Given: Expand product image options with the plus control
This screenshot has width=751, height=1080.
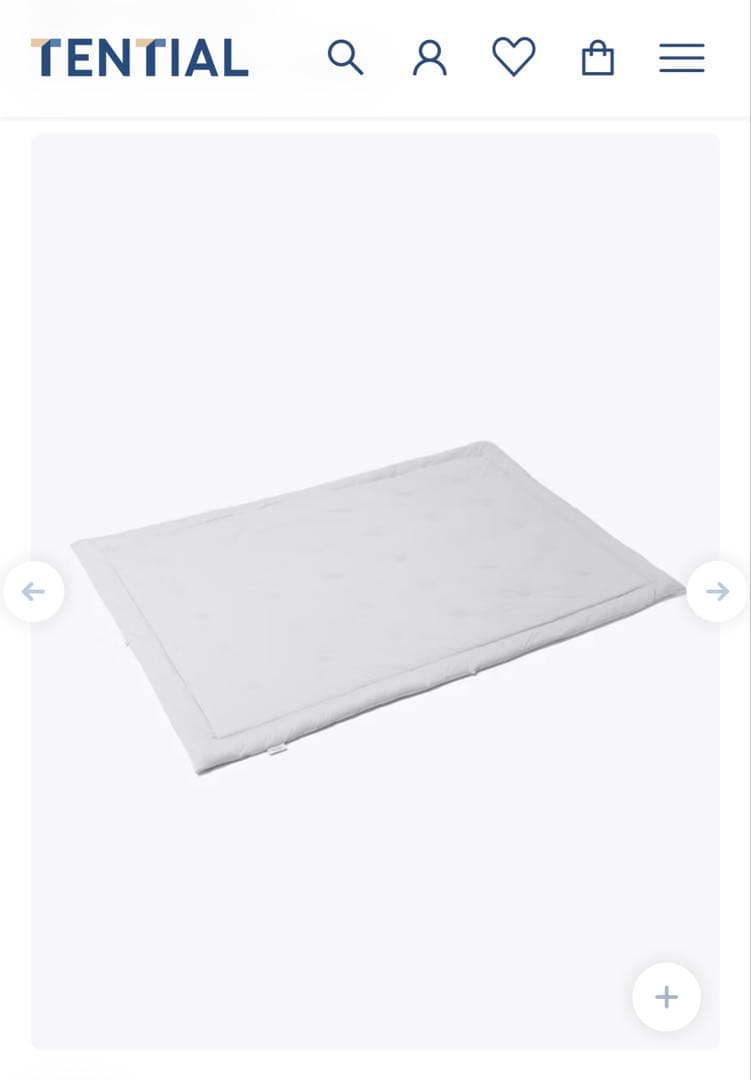Looking at the screenshot, I should click(666, 997).
